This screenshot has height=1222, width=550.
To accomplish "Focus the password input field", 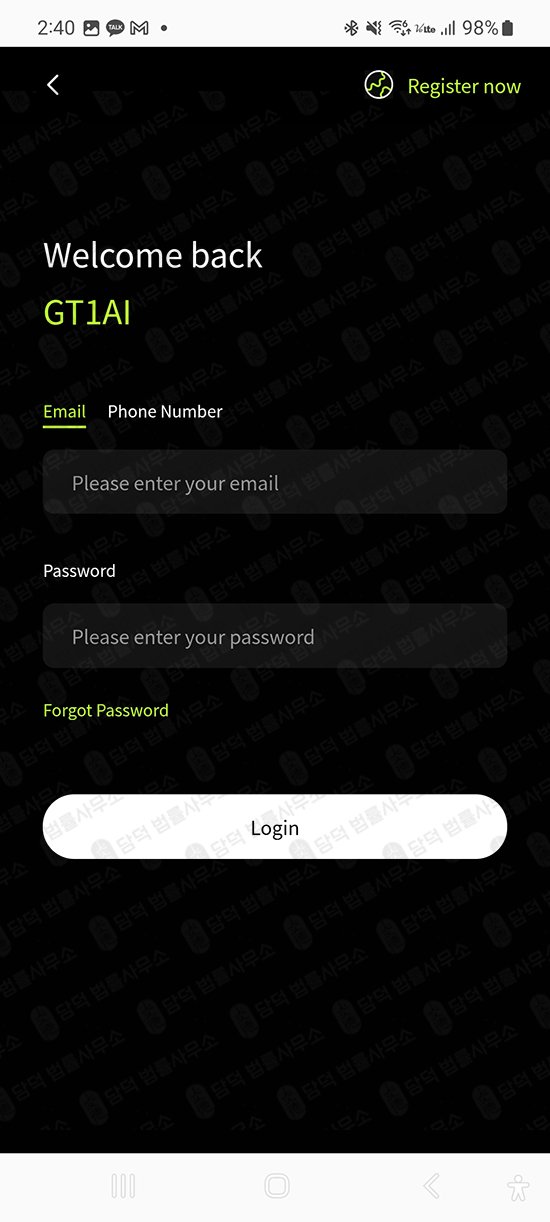I will [x=275, y=637].
